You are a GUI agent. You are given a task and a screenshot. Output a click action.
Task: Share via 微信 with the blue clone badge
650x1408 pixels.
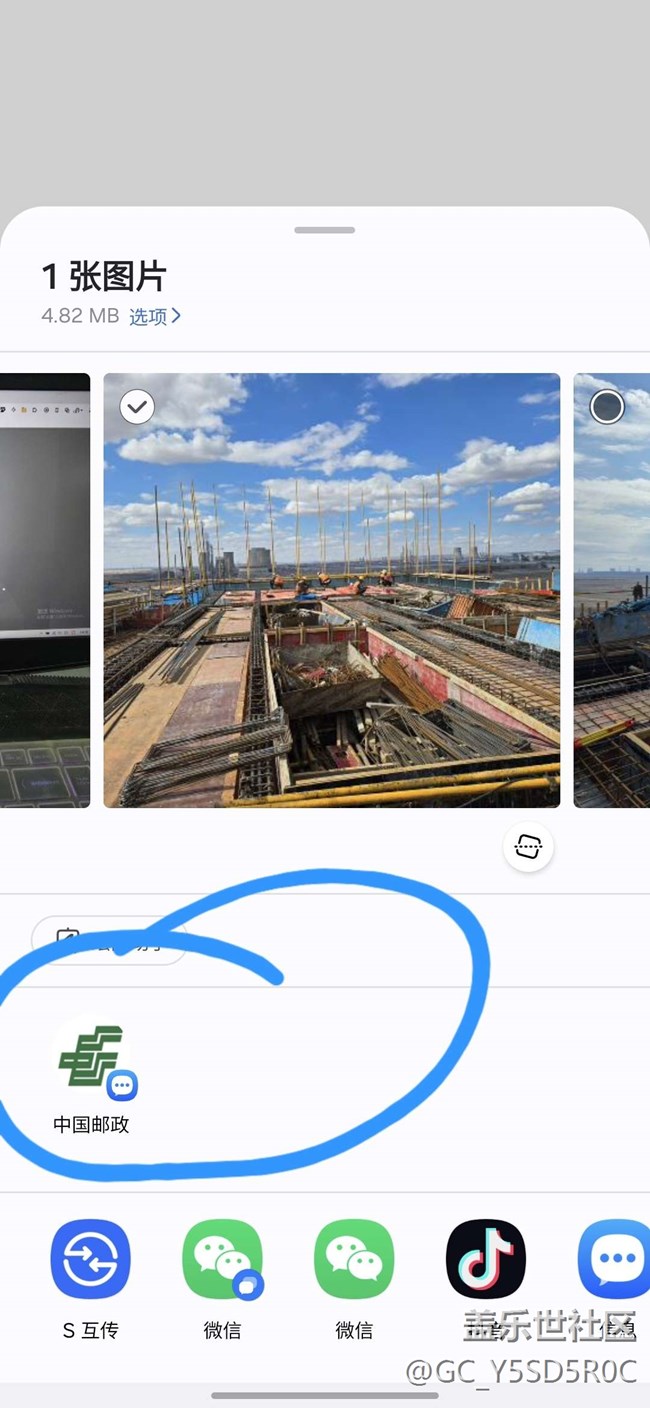[x=222, y=1260]
